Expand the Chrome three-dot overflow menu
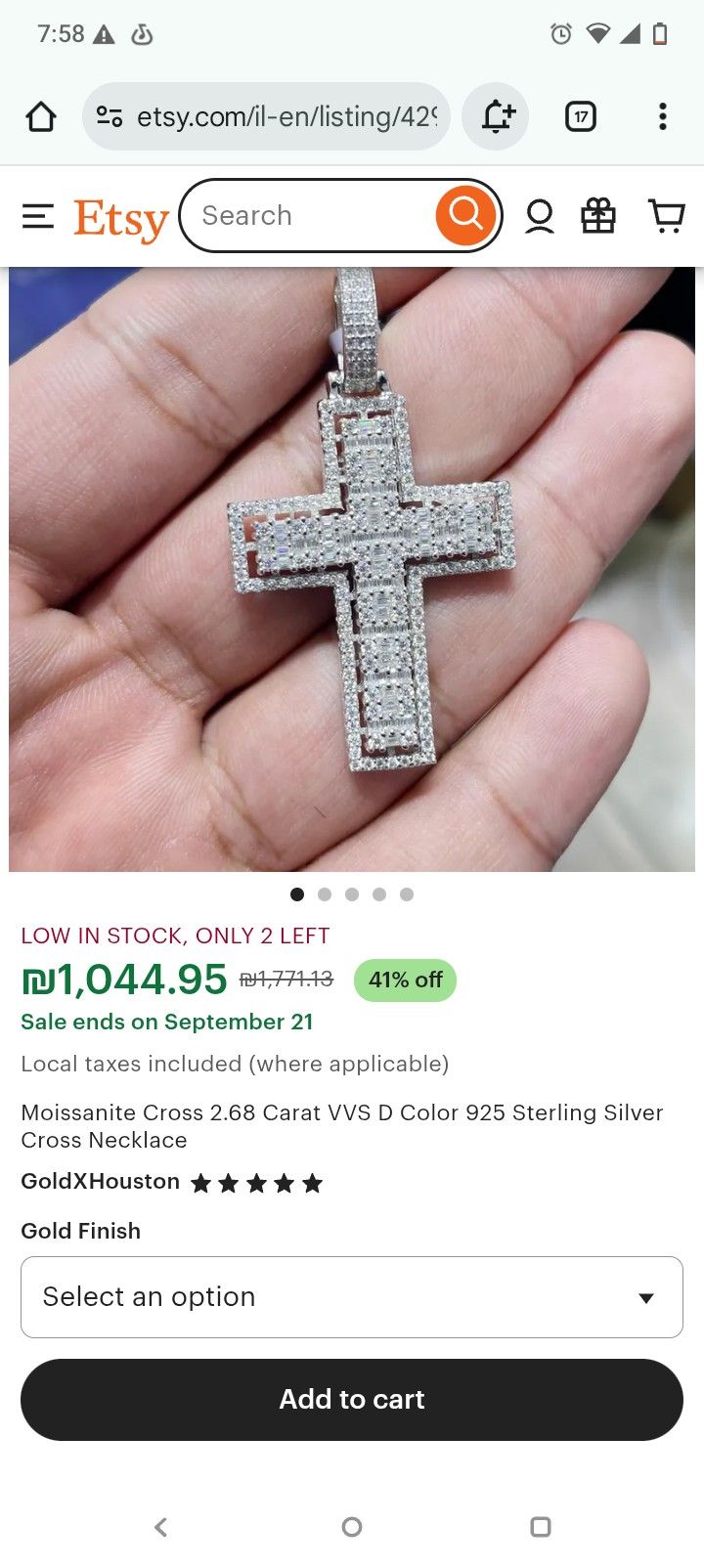This screenshot has width=704, height=1568. tap(663, 115)
